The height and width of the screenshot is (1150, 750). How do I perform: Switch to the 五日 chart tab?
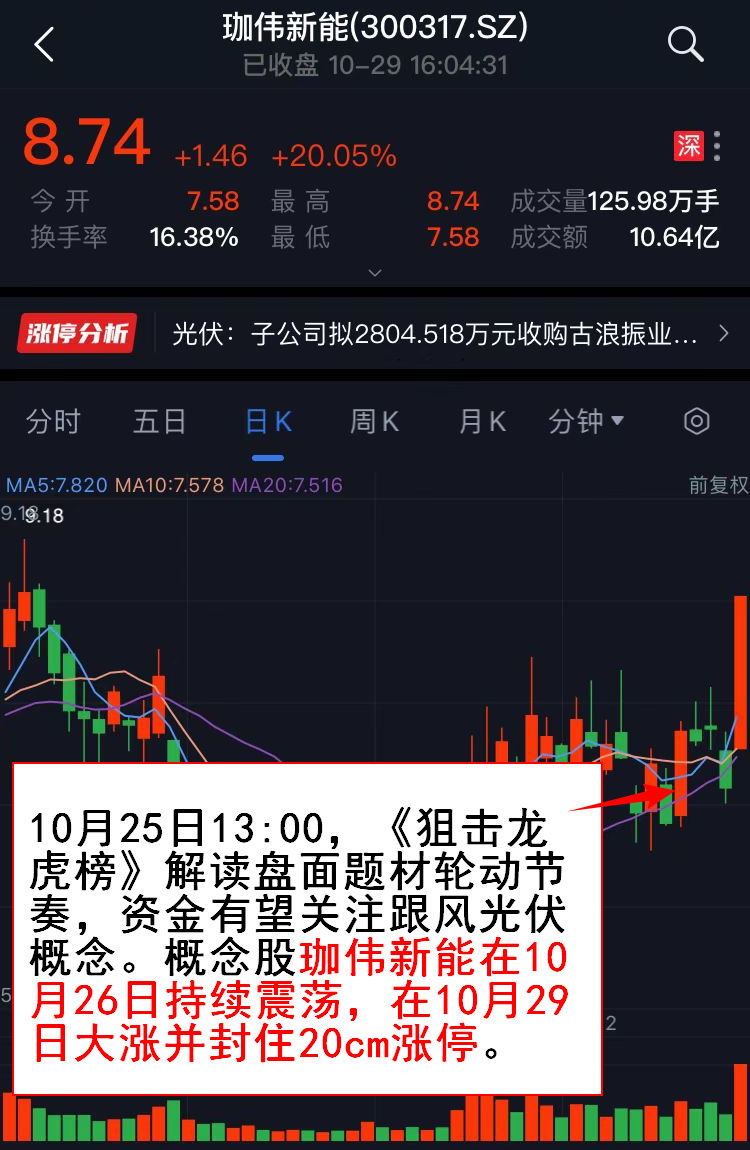click(x=160, y=422)
